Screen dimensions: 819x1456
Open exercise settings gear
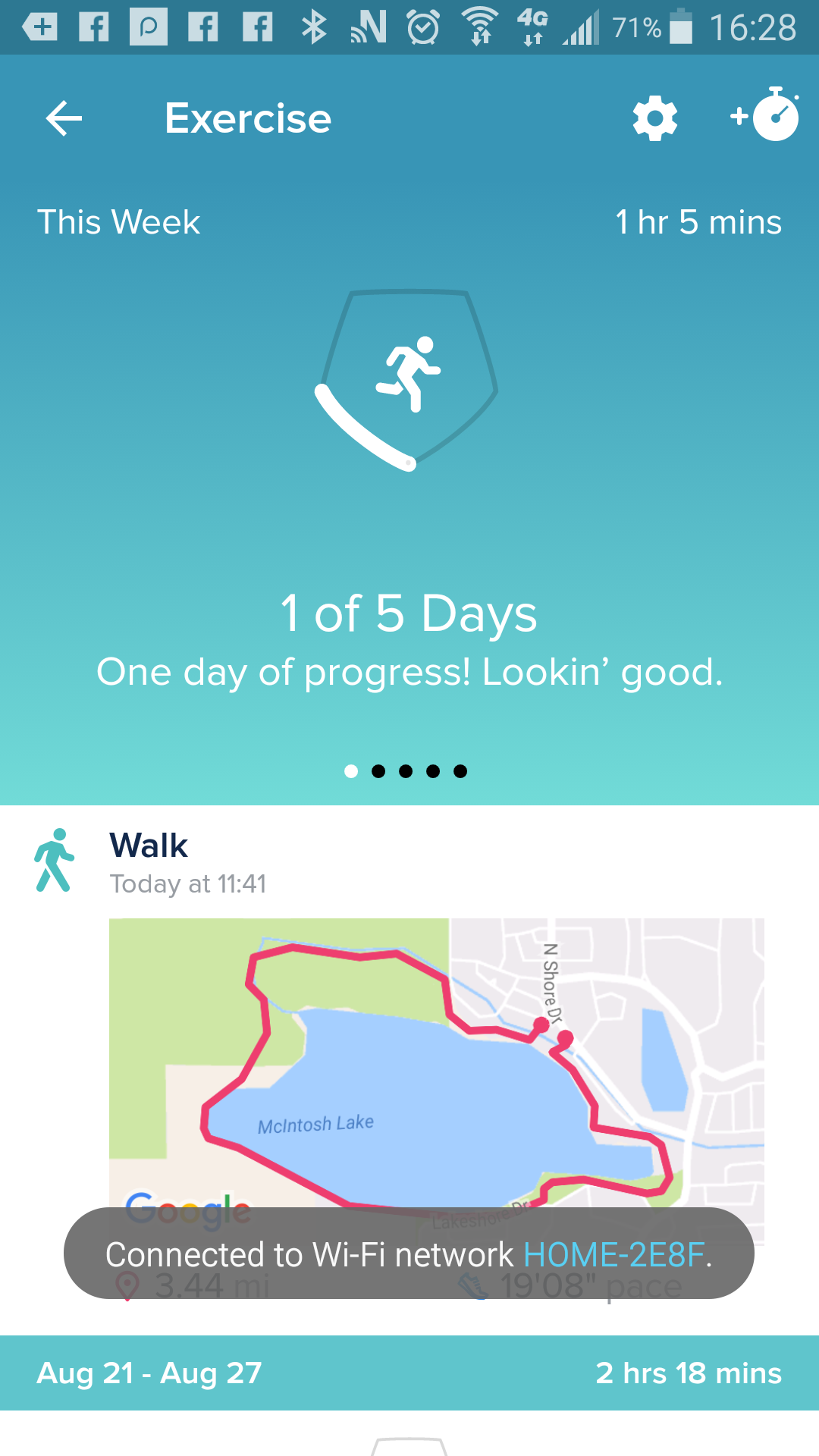point(654,118)
